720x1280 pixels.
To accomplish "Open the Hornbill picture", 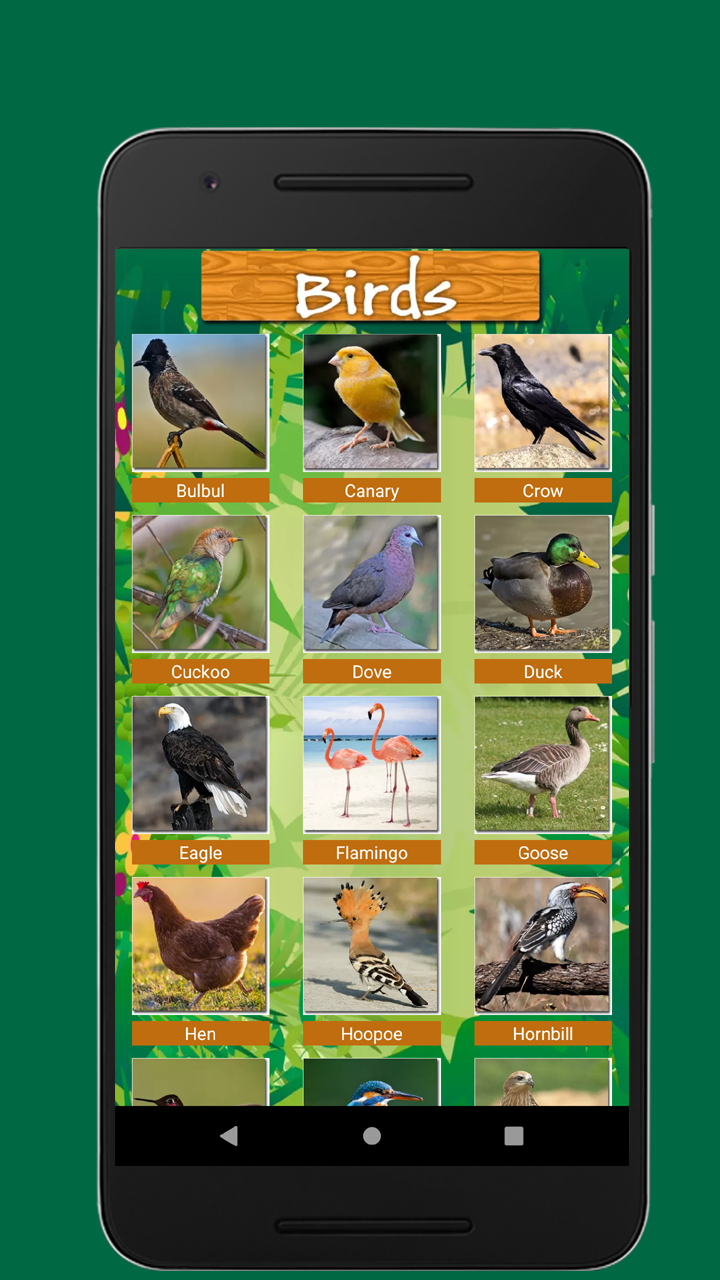I will click(x=543, y=945).
